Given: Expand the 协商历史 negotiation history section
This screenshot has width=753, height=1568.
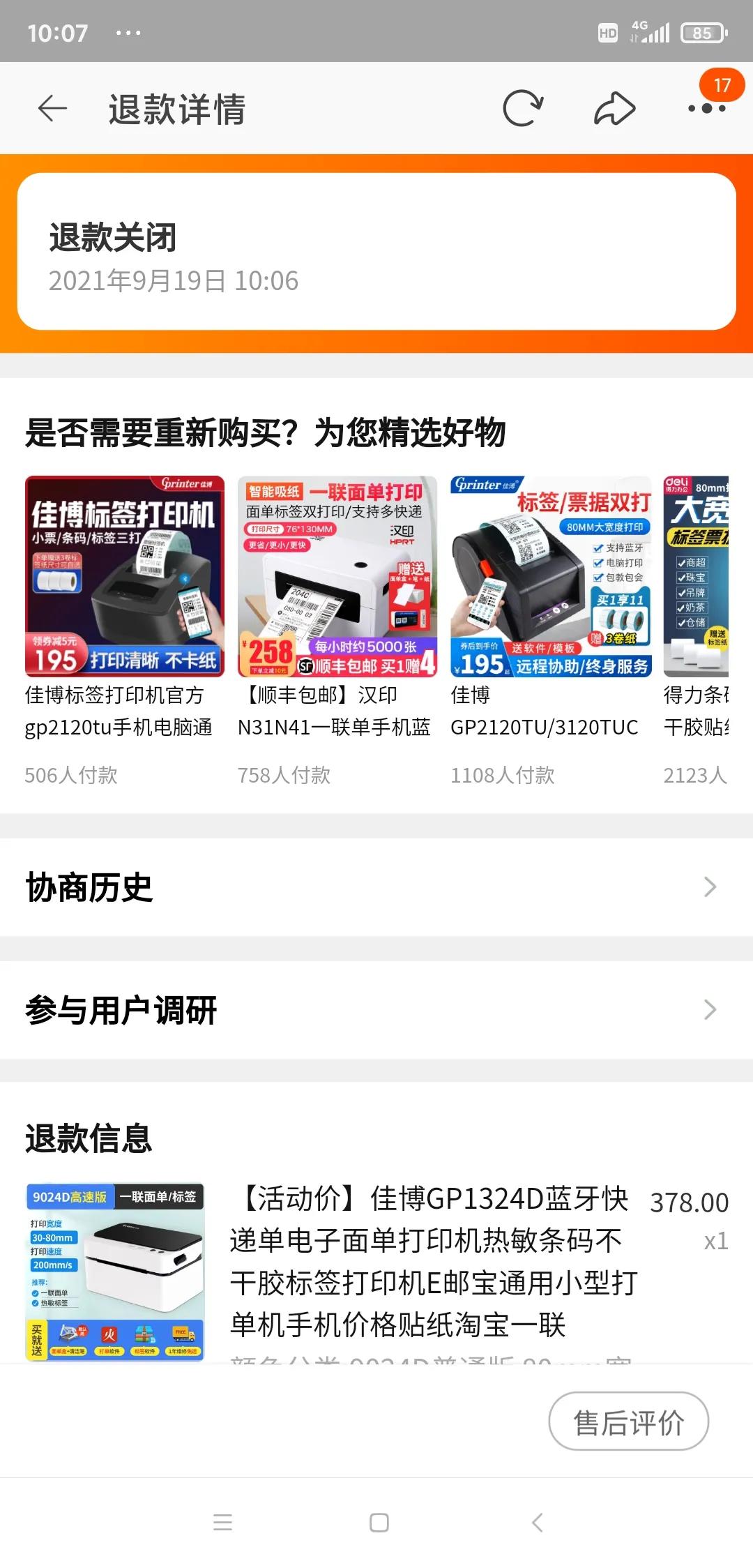Looking at the screenshot, I should coord(376,887).
